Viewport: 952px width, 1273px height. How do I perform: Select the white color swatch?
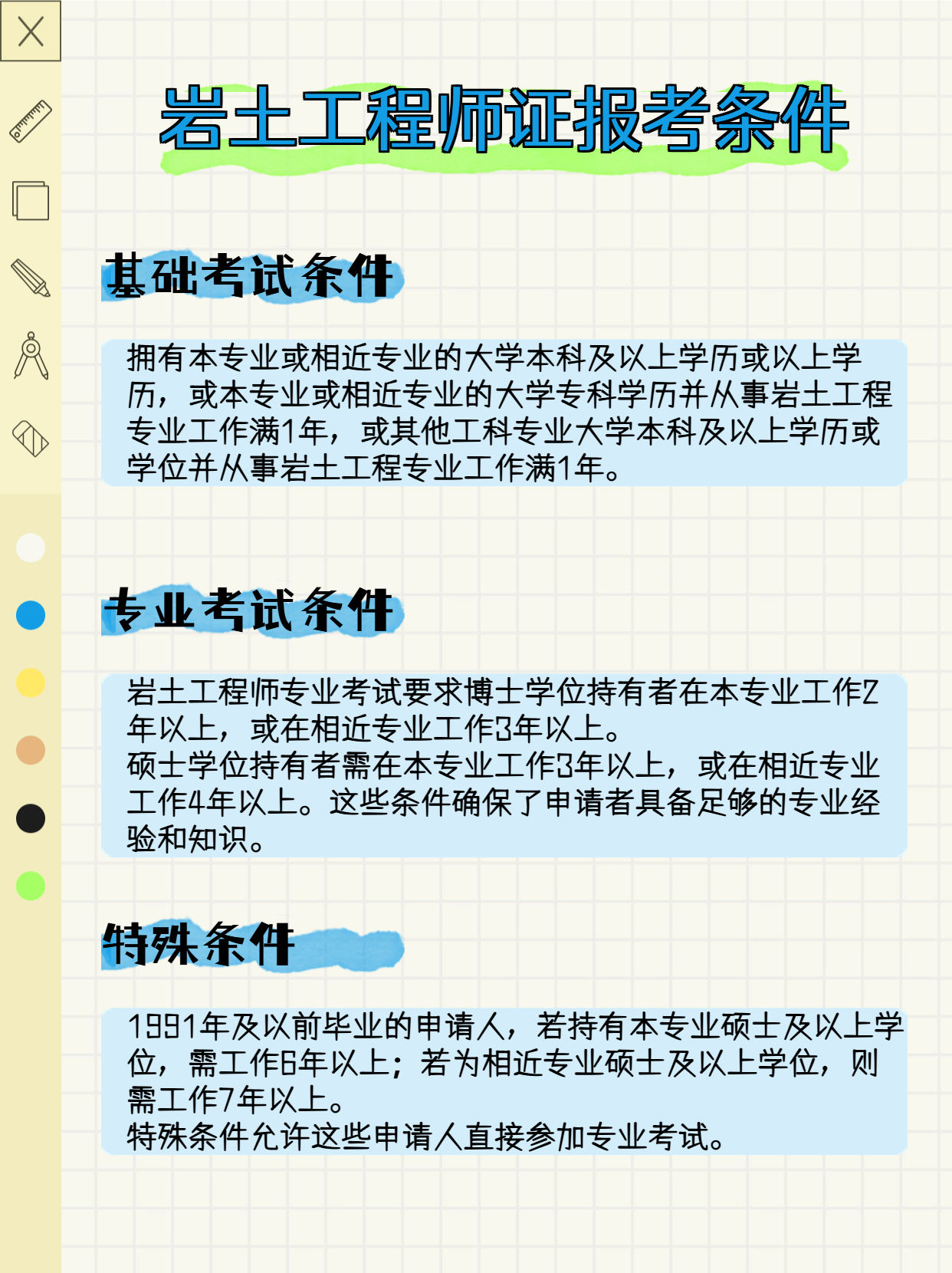(x=29, y=549)
